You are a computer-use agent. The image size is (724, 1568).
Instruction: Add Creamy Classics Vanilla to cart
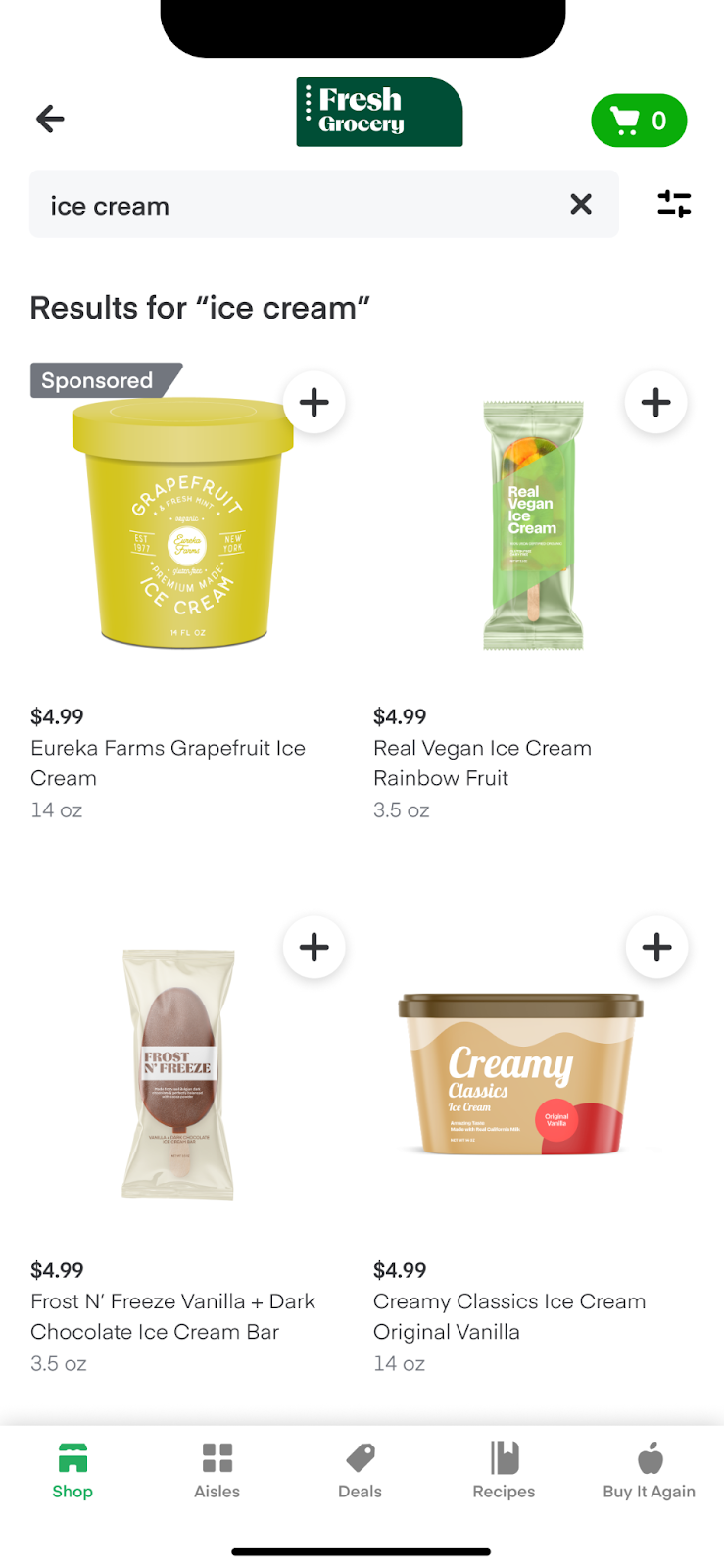pyautogui.click(x=655, y=947)
